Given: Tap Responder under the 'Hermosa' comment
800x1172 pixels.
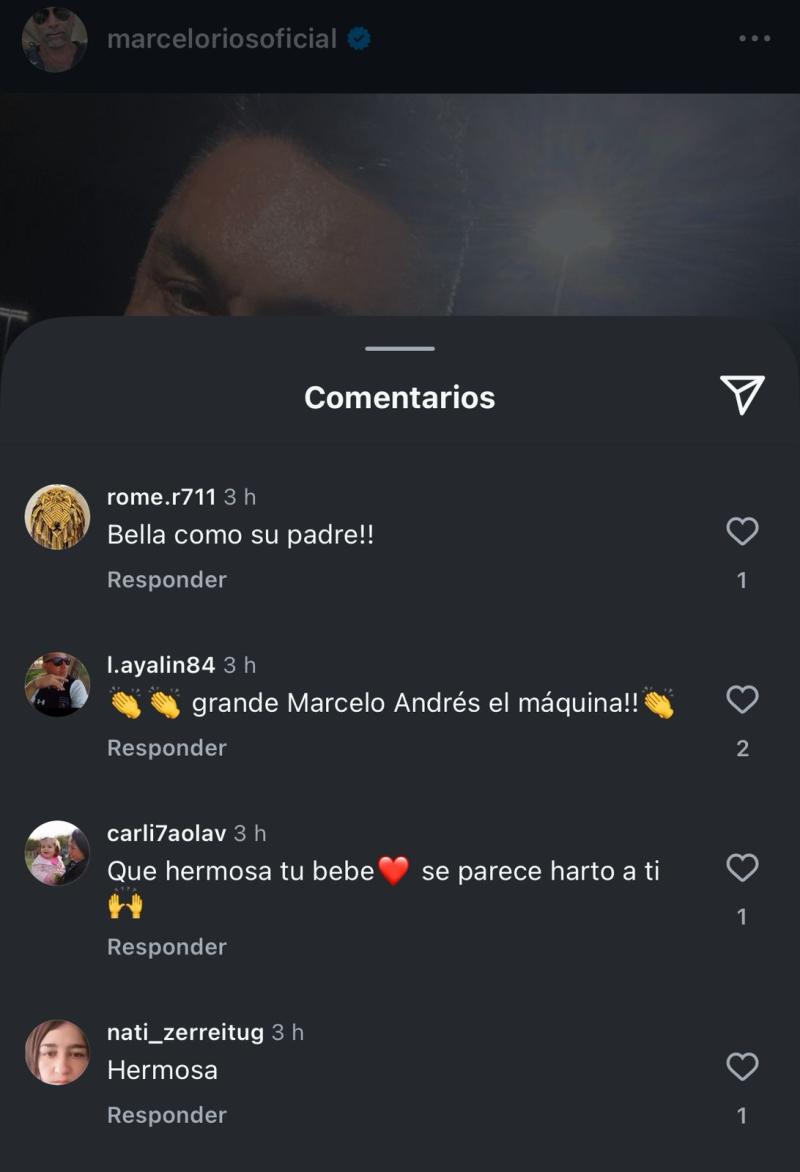Looking at the screenshot, I should tap(166, 1115).
